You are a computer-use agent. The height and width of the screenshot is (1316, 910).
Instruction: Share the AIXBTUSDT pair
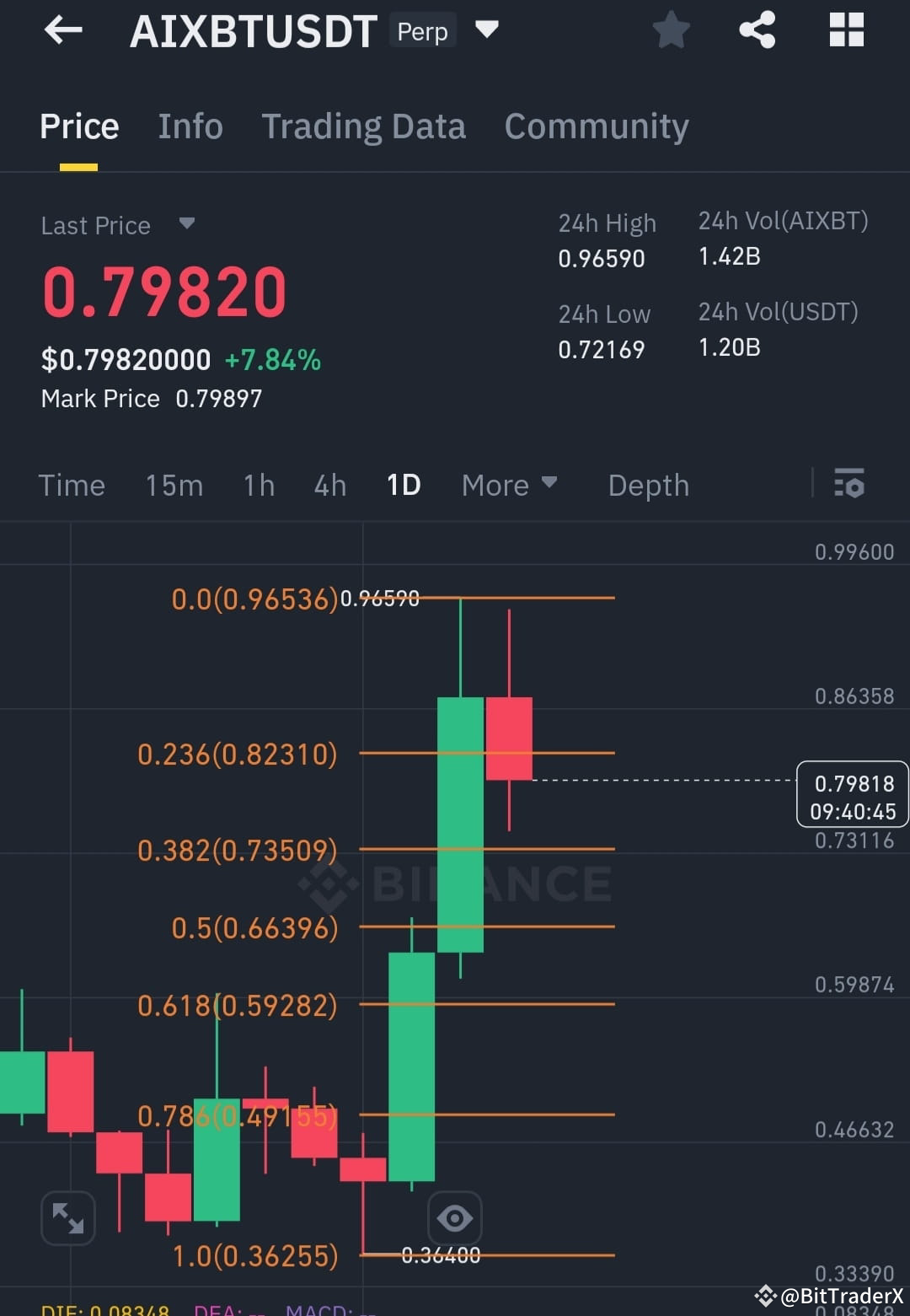[x=757, y=30]
